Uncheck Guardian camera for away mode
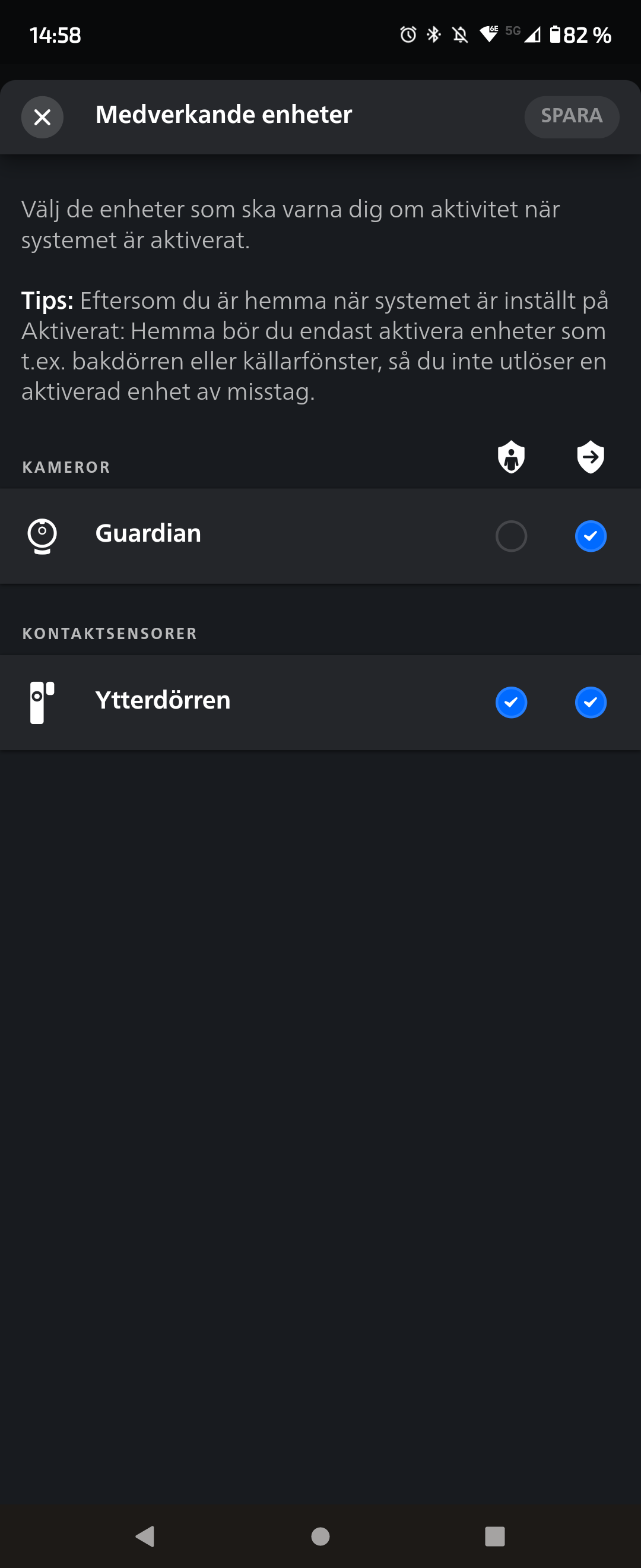Image resolution: width=641 pixels, height=1568 pixels. [590, 536]
